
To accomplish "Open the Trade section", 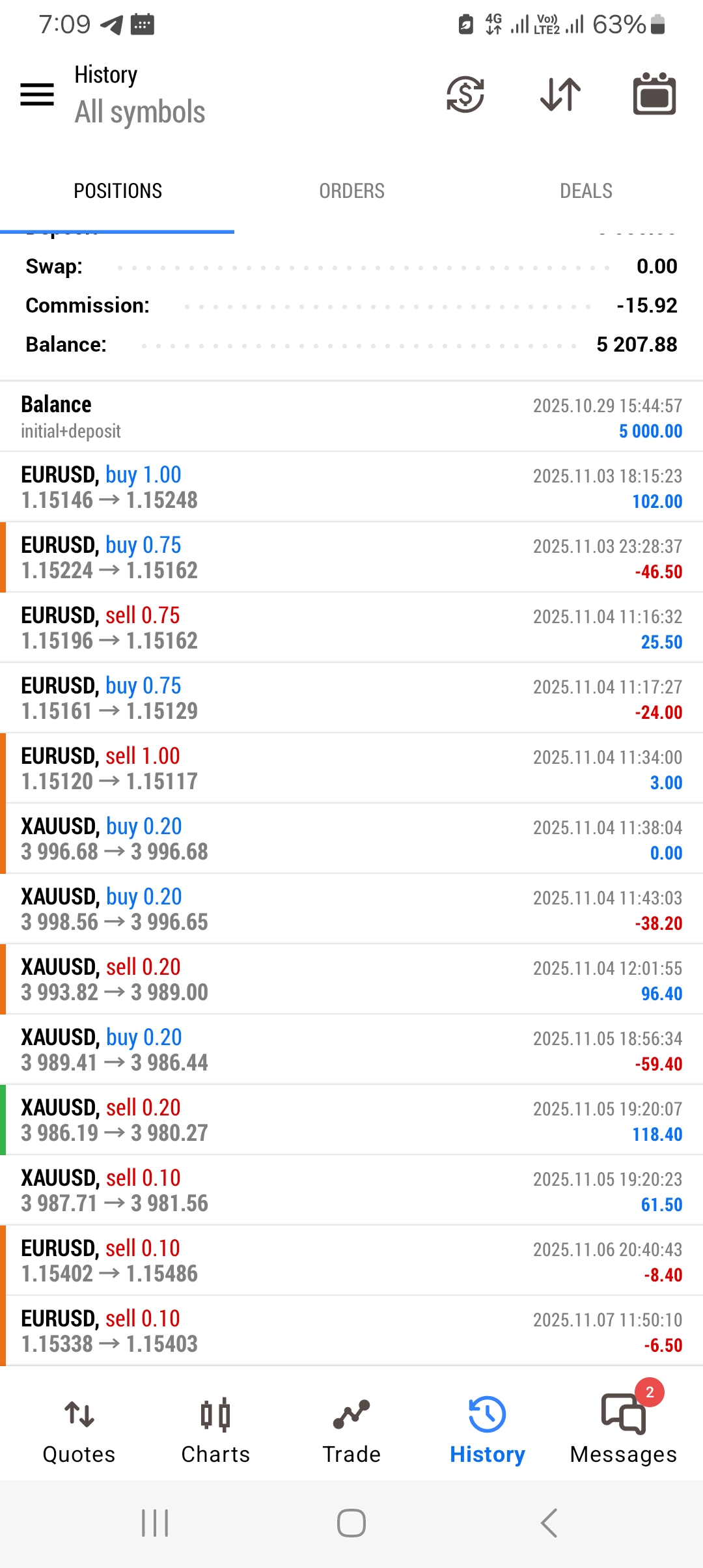I will click(x=351, y=1430).
